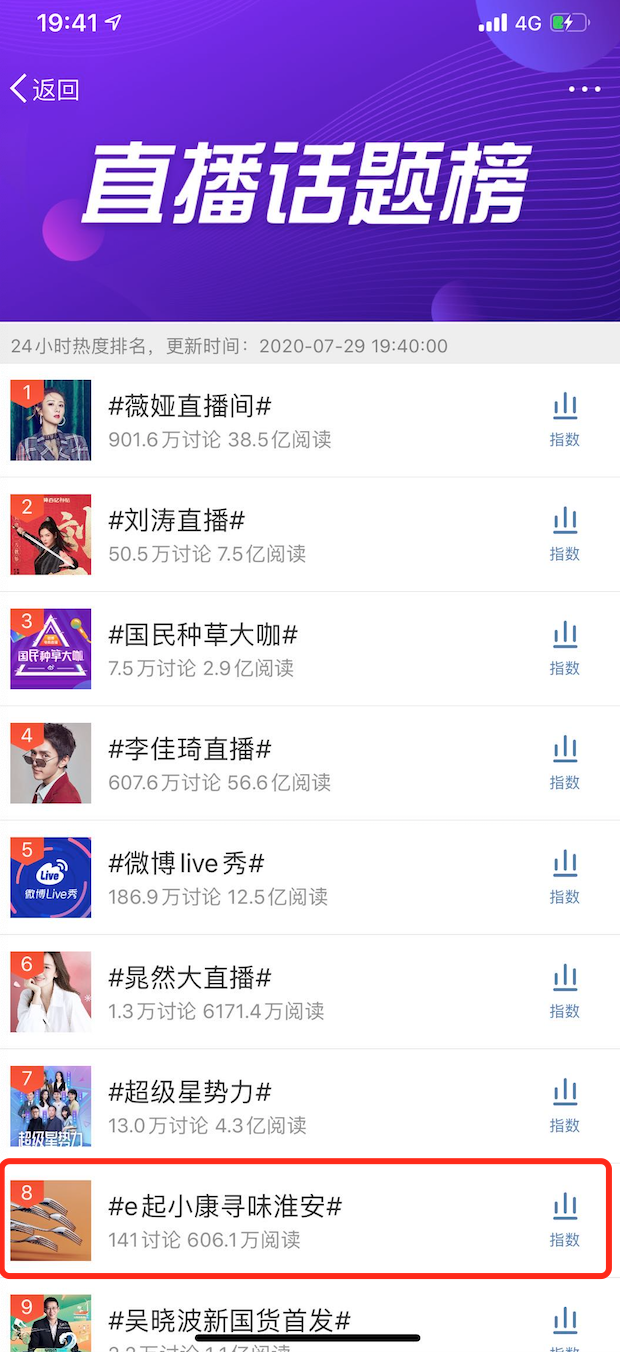Open the three-dot overflow menu
The image size is (620, 1352).
(x=584, y=89)
